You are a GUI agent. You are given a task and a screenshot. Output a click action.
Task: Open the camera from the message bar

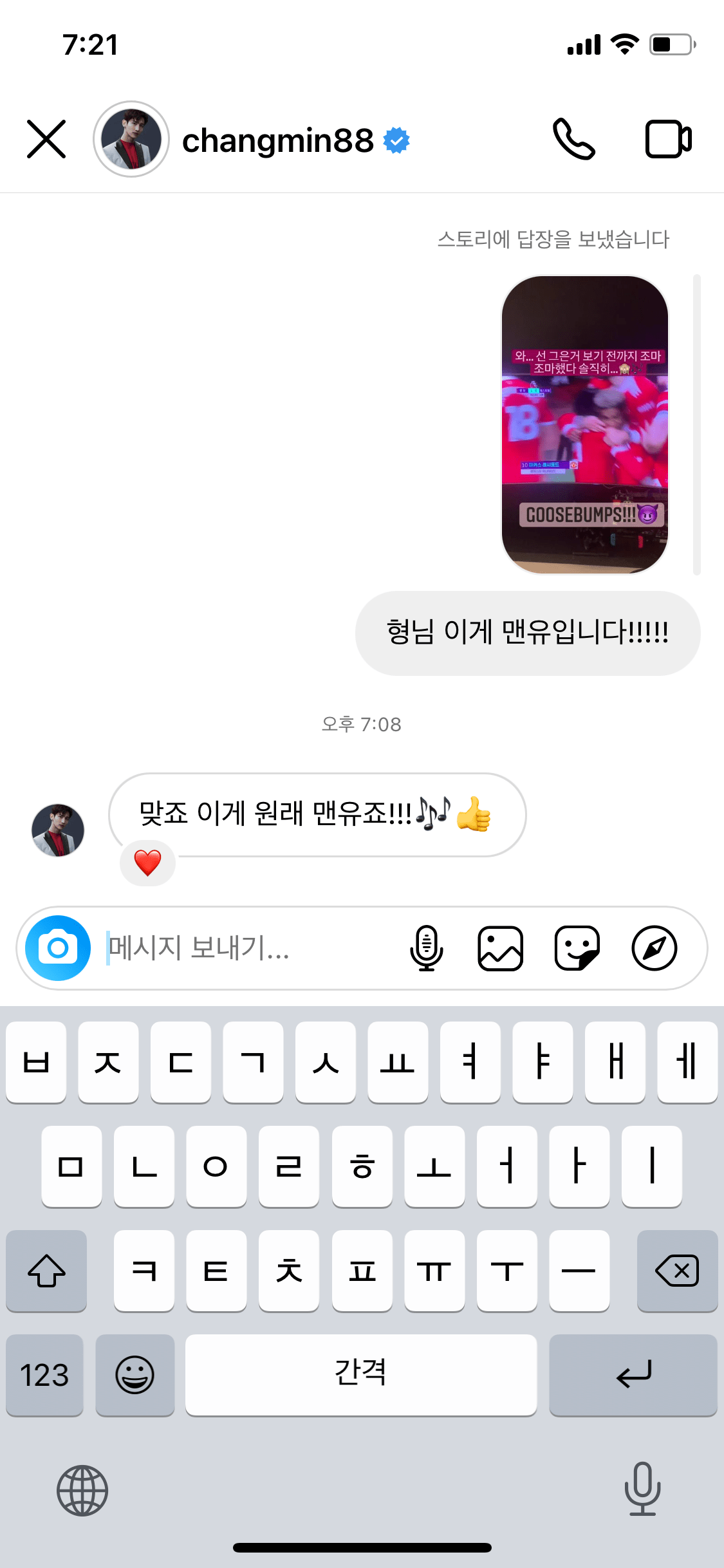[58, 948]
